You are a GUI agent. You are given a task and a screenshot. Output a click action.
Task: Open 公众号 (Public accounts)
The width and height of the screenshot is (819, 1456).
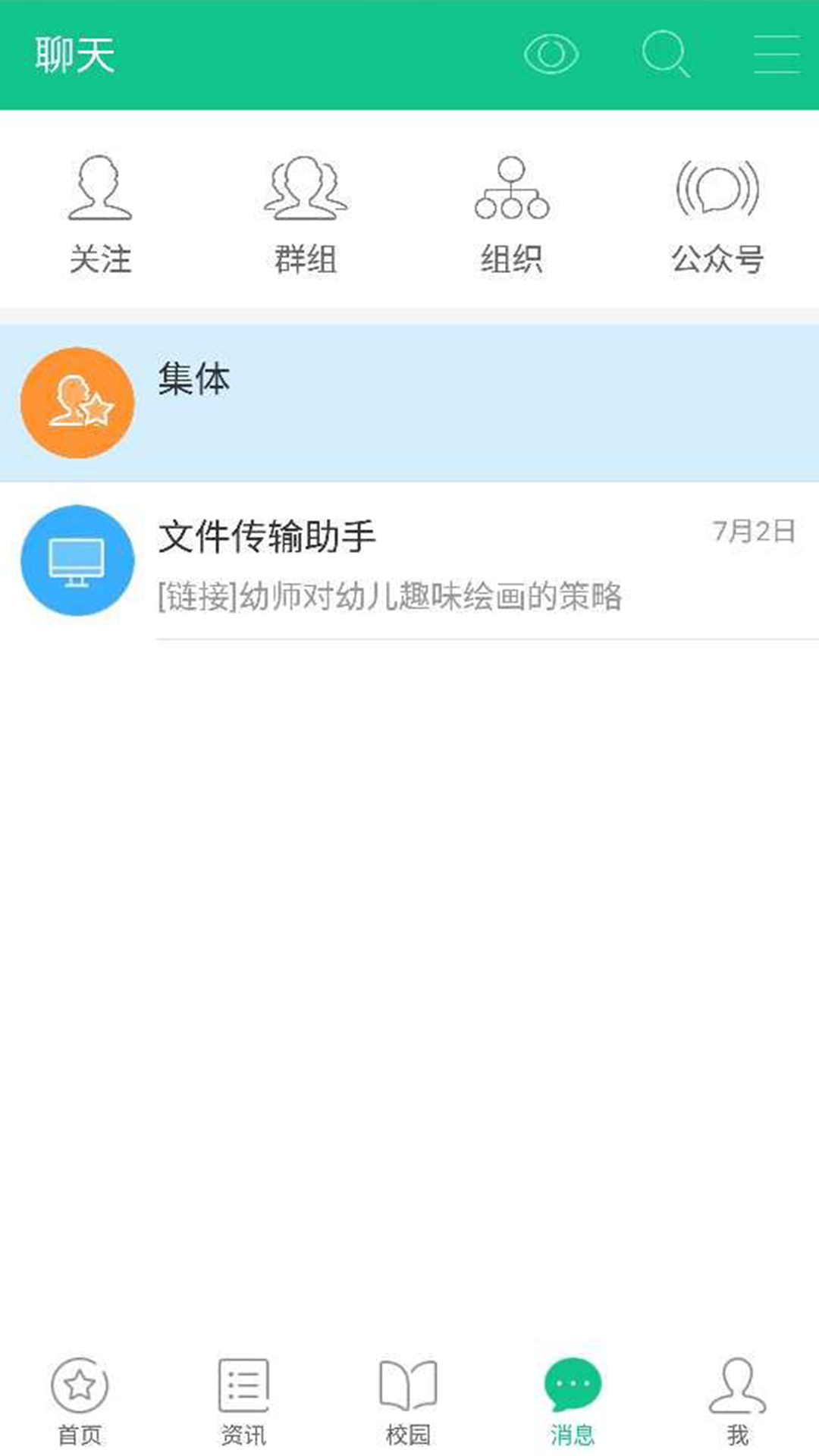click(717, 215)
